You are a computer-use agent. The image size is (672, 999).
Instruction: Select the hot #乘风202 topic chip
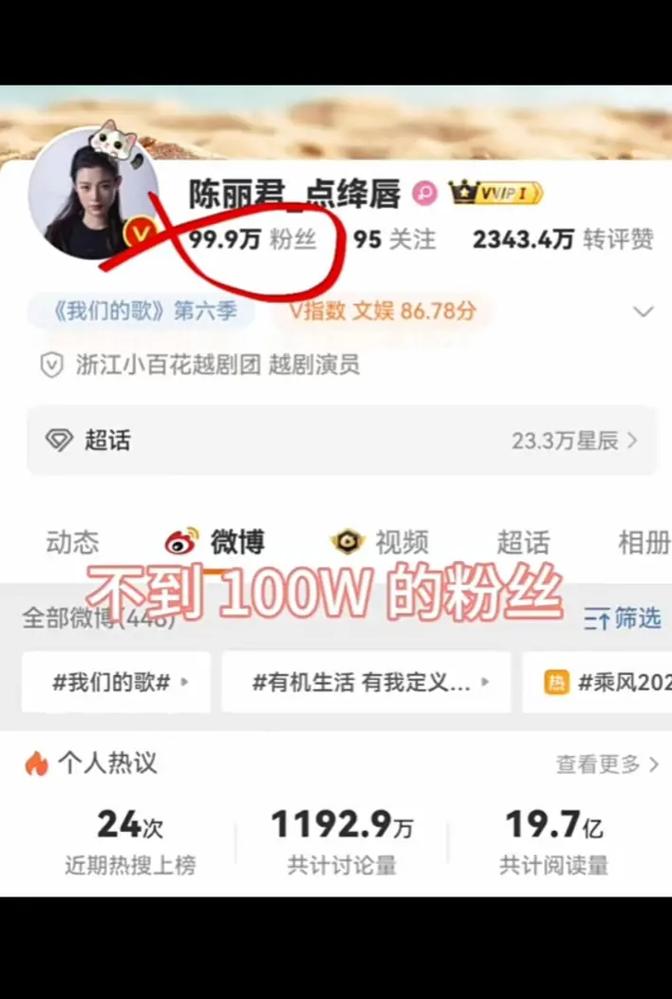(600, 683)
